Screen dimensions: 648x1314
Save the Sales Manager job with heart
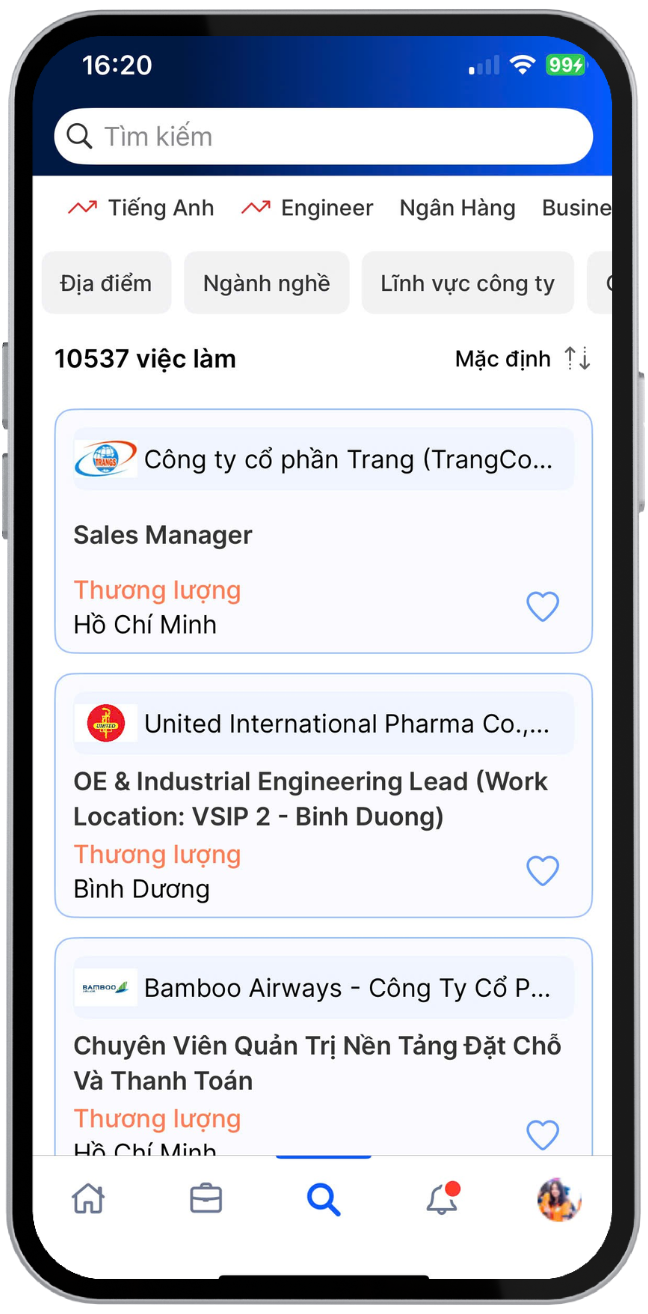[542, 606]
